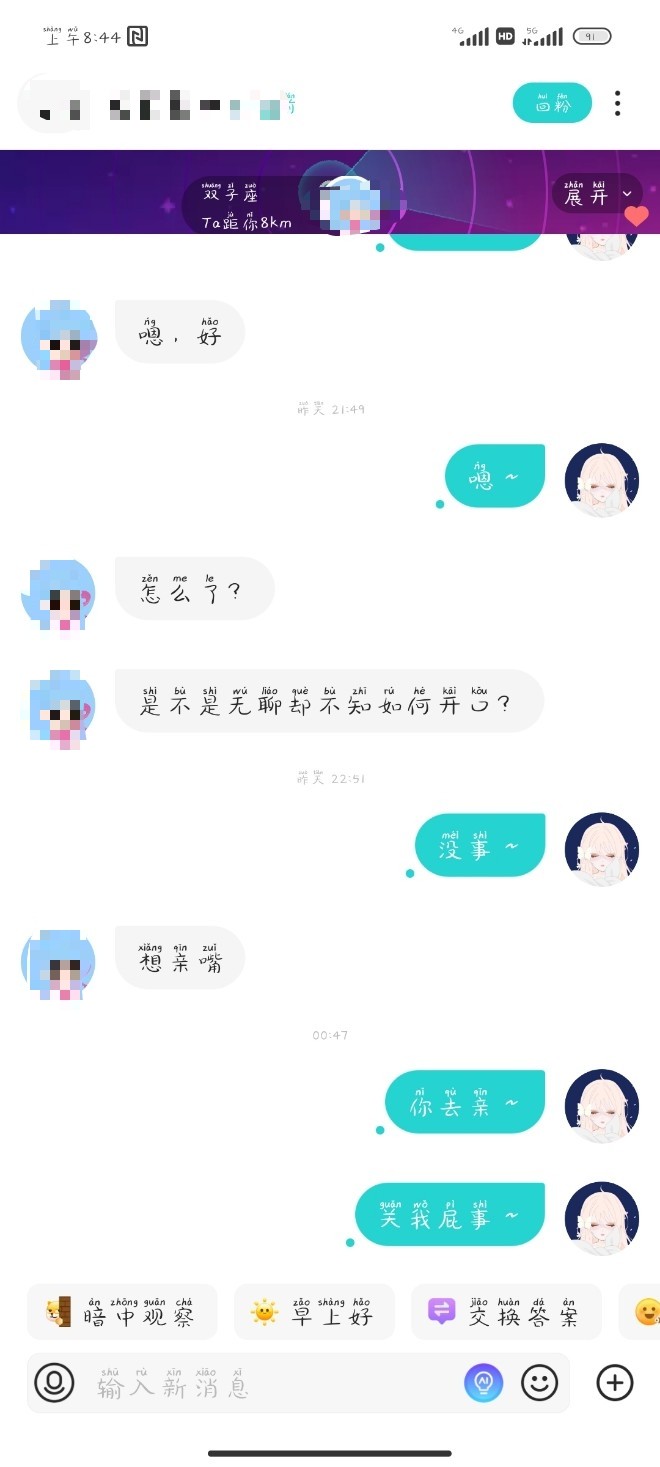Send the 早上好 quick reply
This screenshot has width=660, height=1467.
315,1311
